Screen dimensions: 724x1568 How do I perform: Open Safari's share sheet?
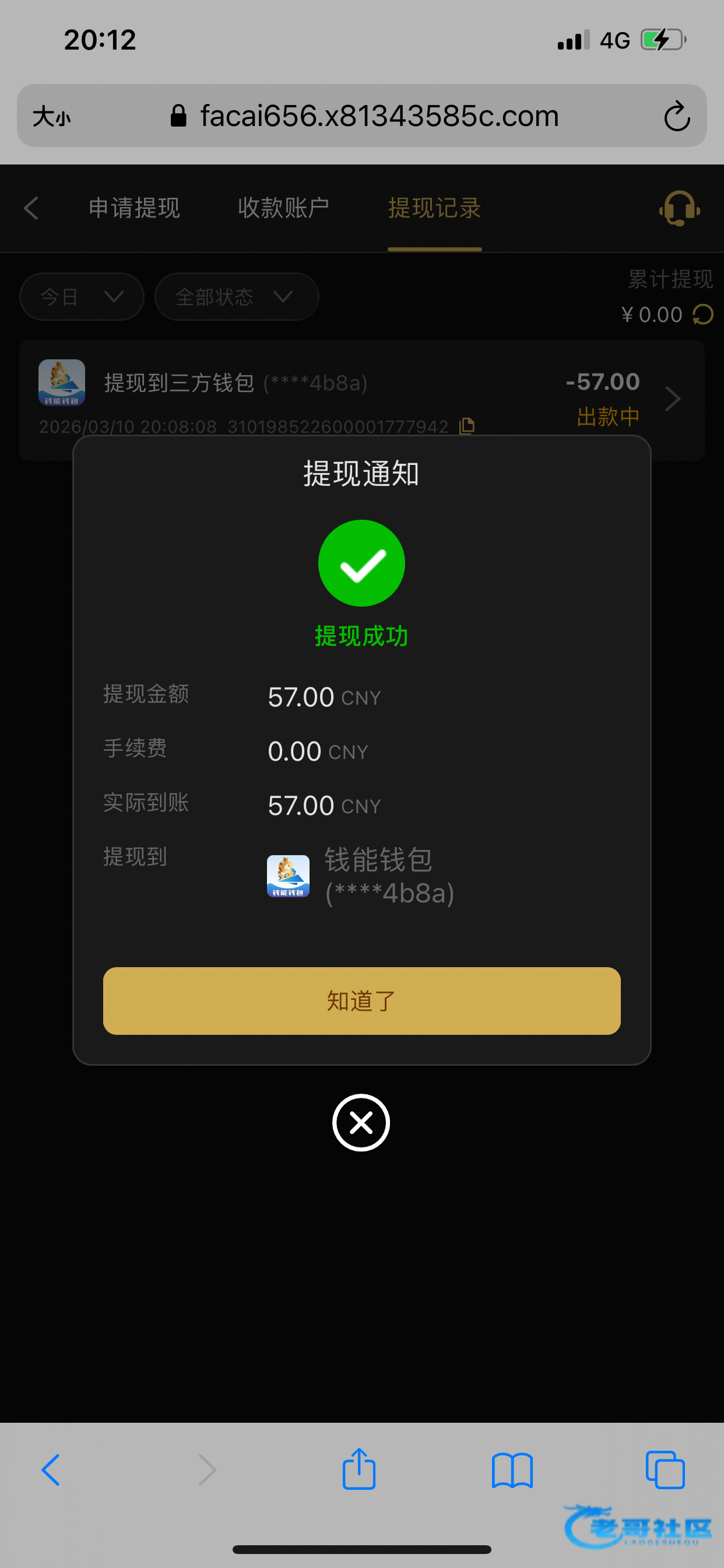[x=359, y=1469]
